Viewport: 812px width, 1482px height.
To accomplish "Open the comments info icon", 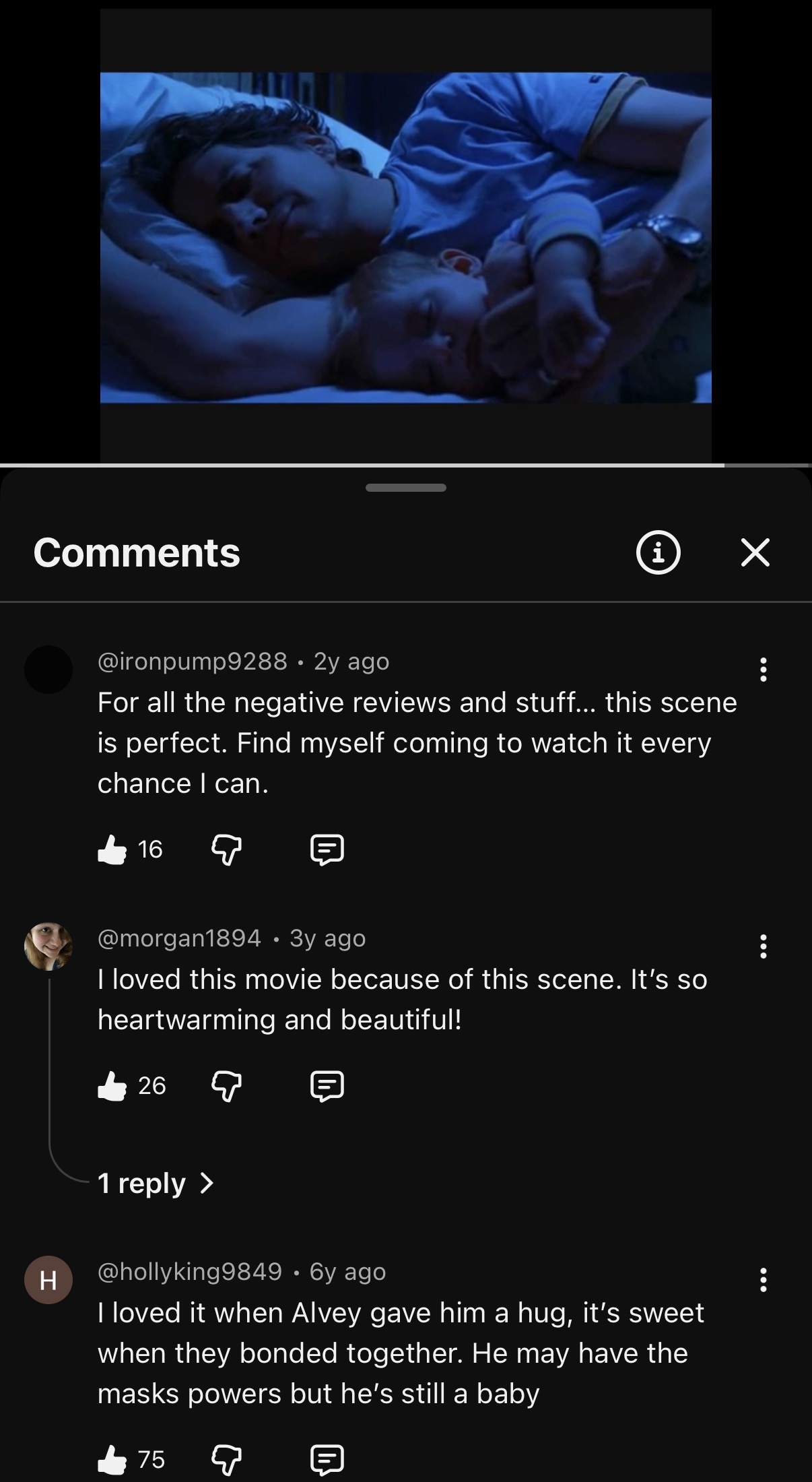I will click(658, 552).
